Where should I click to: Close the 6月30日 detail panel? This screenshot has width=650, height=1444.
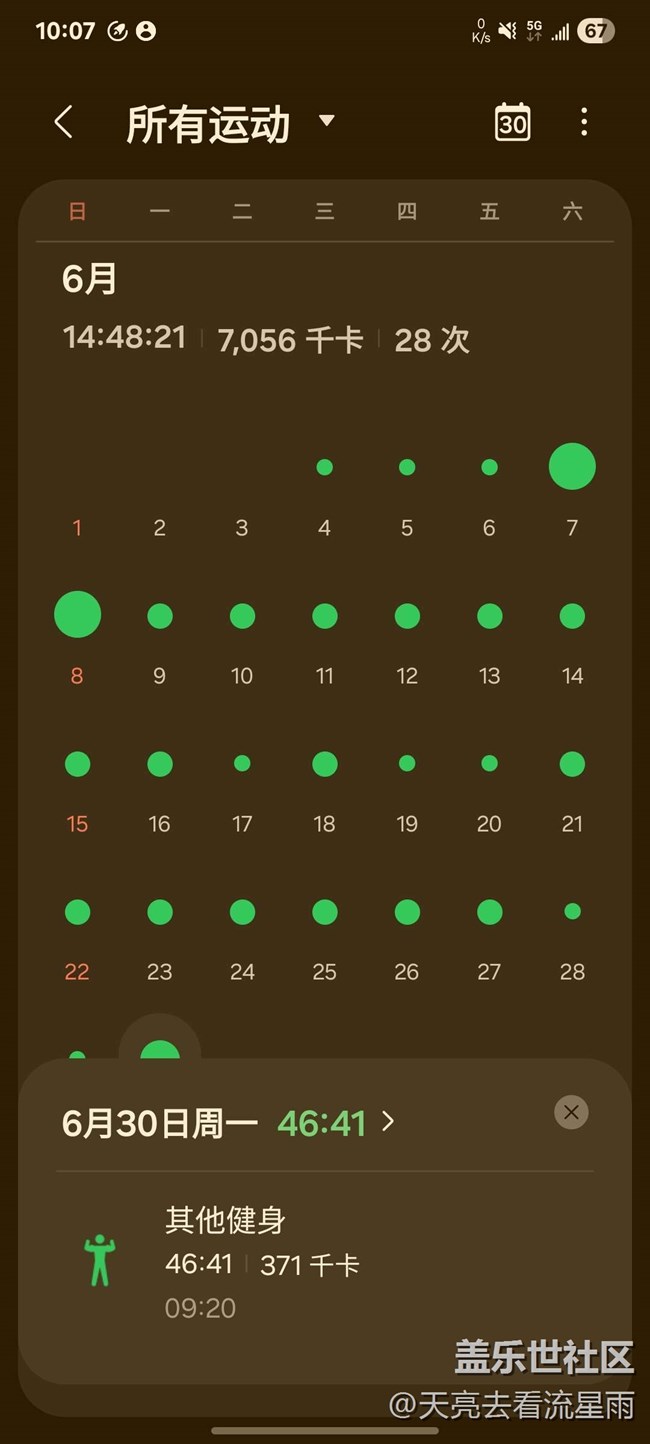(x=572, y=1112)
